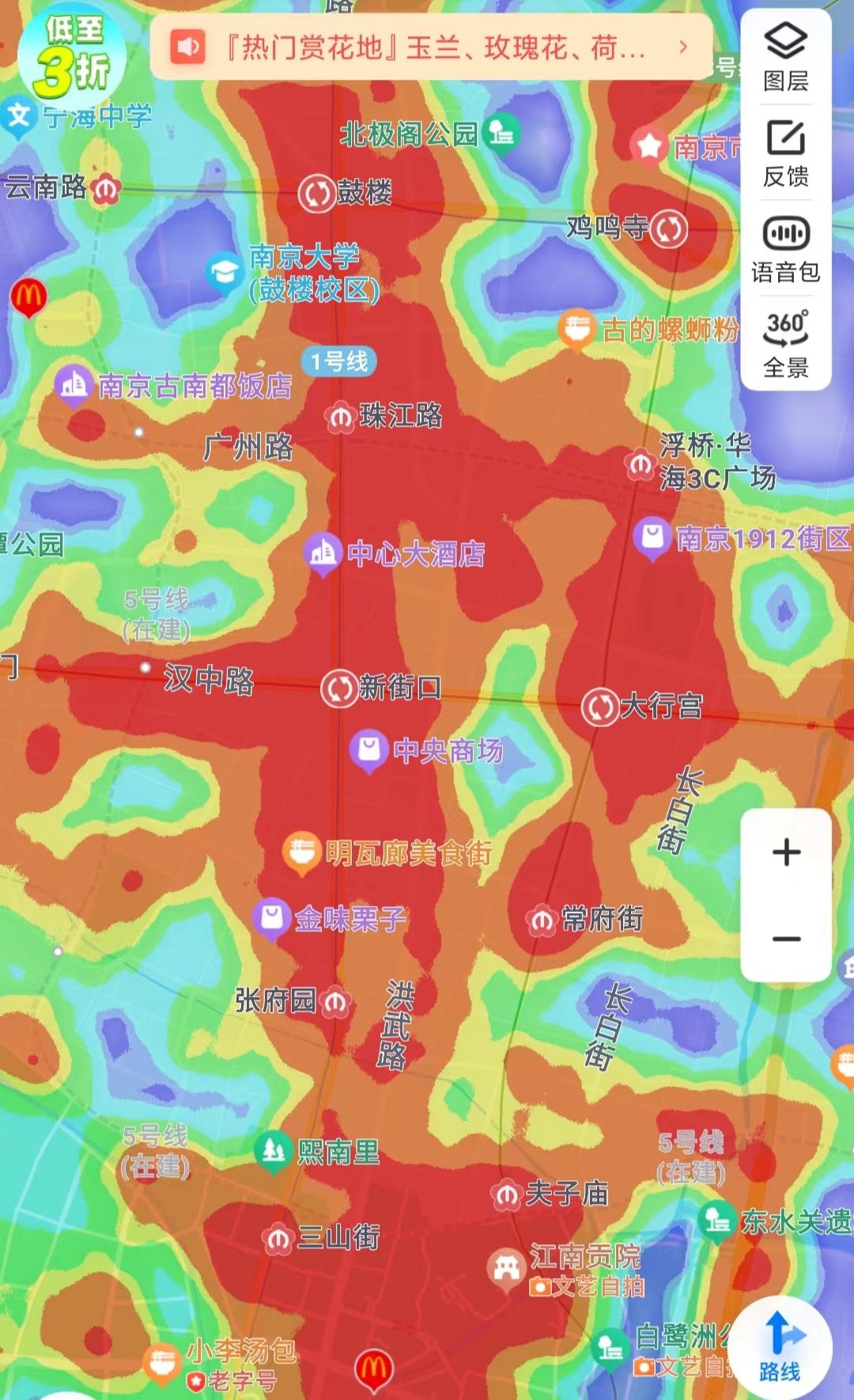Image resolution: width=854 pixels, height=1400 pixels.
Task: Select the 北极阁公园 park marker
Action: pos(501,133)
